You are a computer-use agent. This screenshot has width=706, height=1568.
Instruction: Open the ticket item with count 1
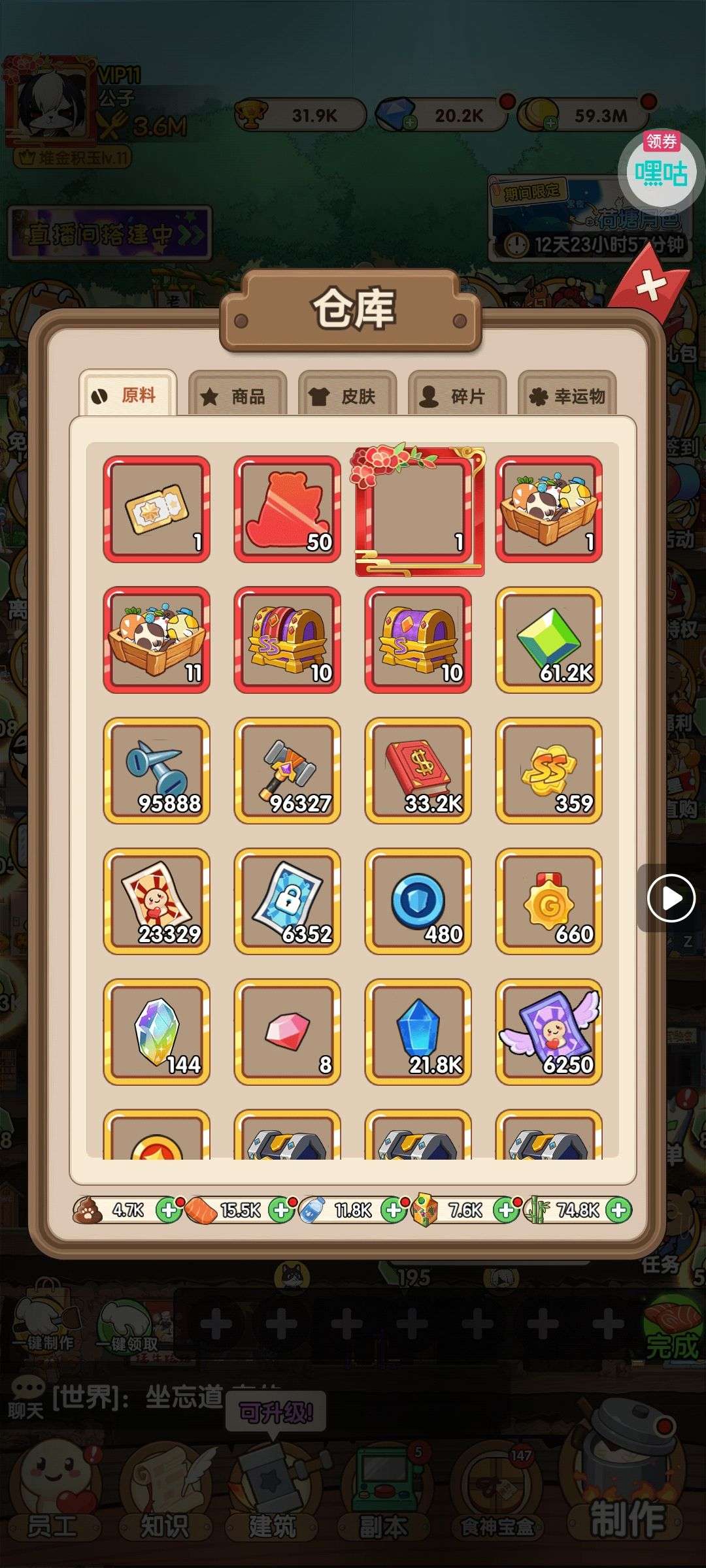[156, 509]
